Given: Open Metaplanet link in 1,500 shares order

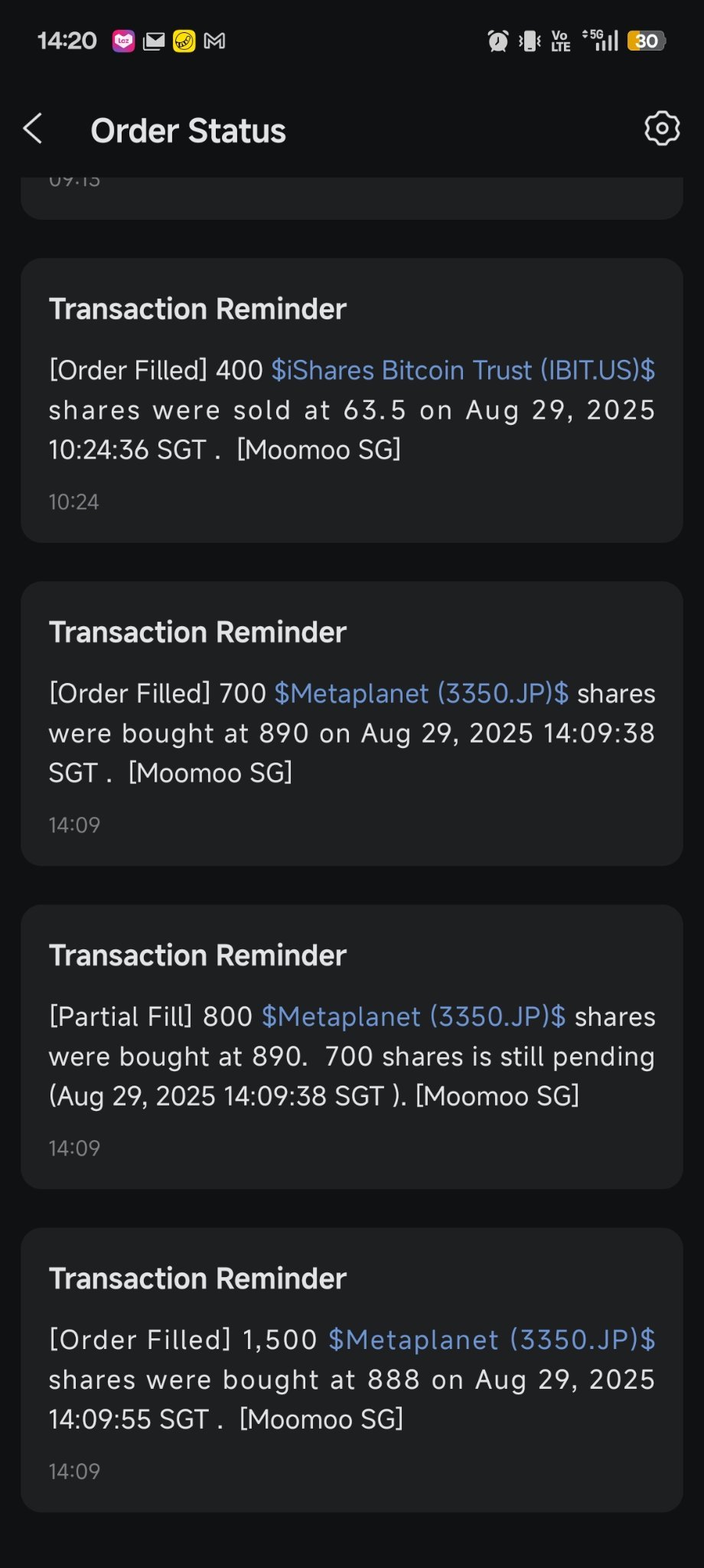Looking at the screenshot, I should 492,1340.
